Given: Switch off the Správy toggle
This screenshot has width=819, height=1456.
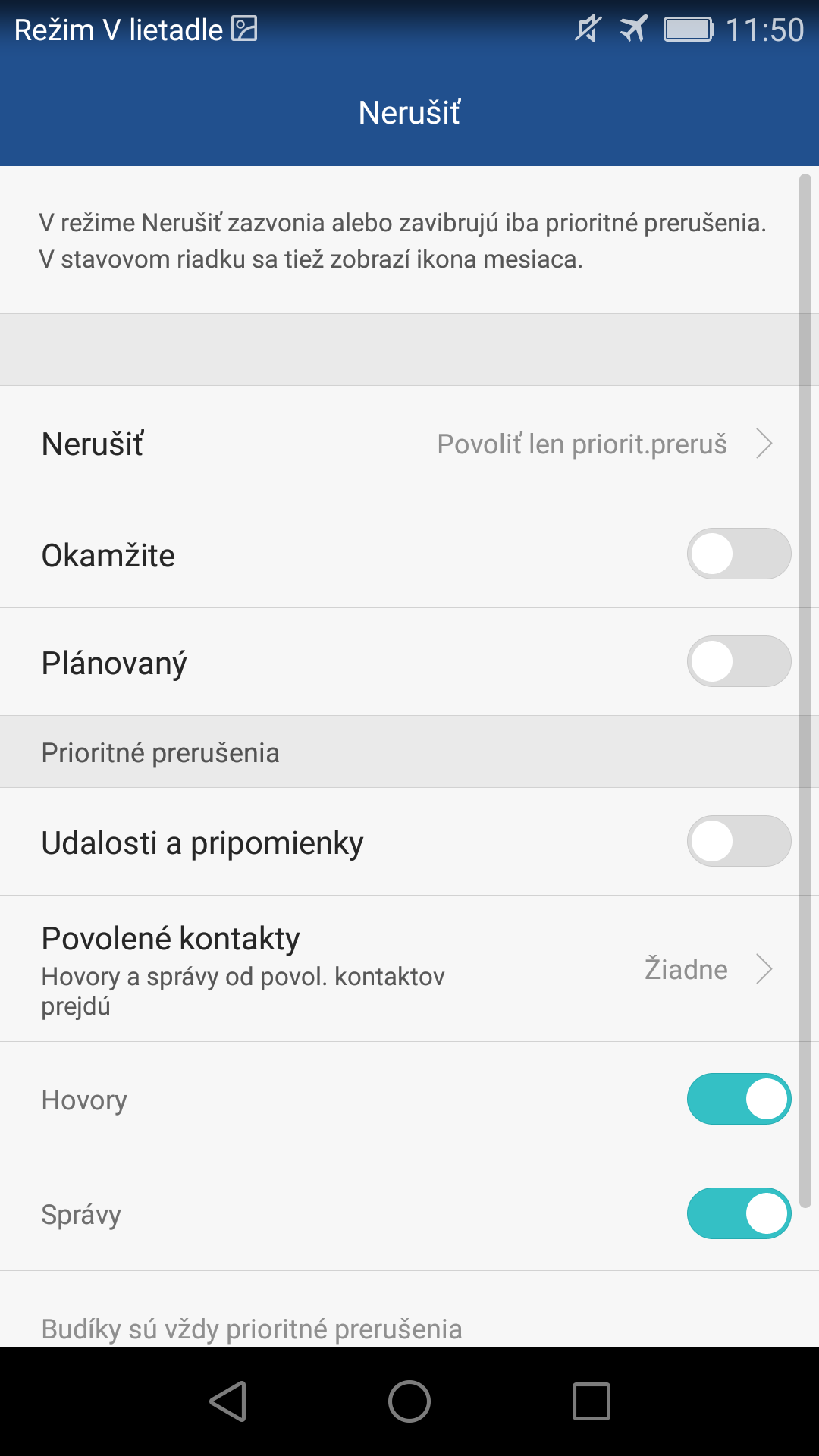Looking at the screenshot, I should pyautogui.click(x=739, y=1214).
